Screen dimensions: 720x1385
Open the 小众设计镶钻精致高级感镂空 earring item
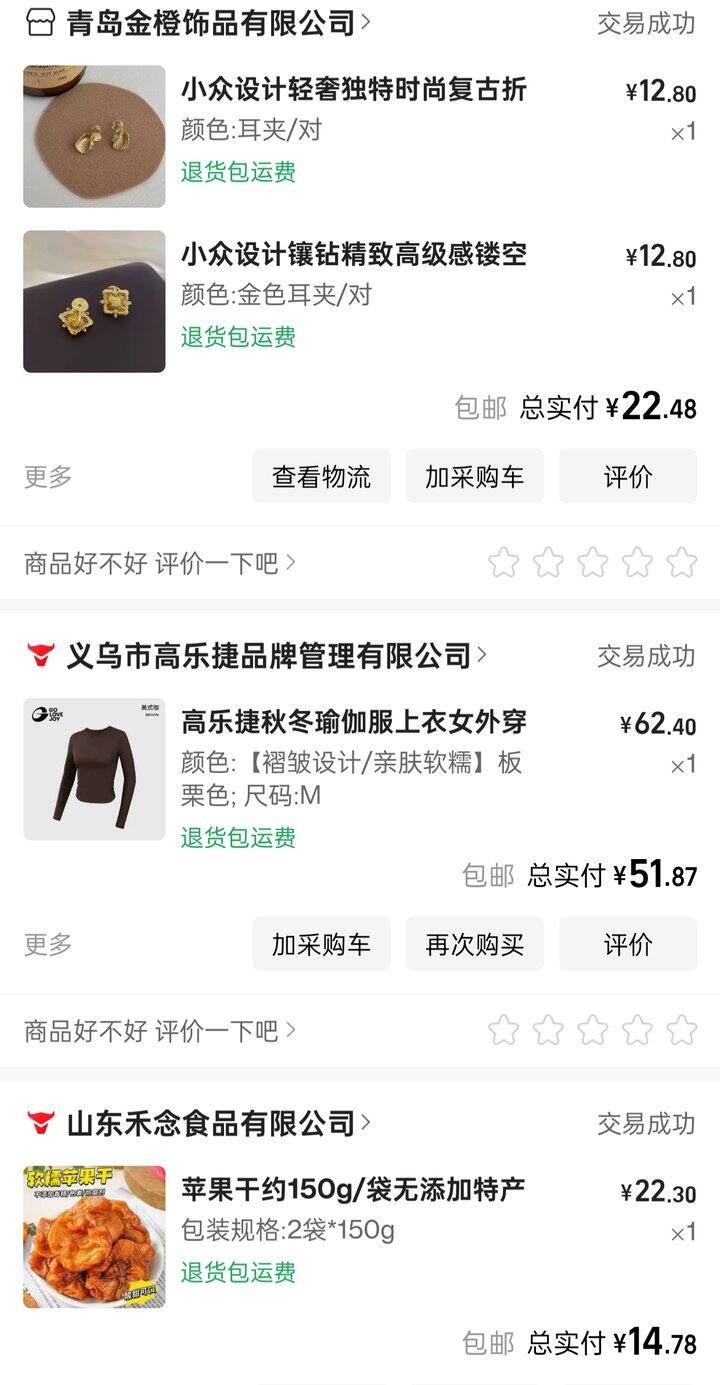click(353, 255)
